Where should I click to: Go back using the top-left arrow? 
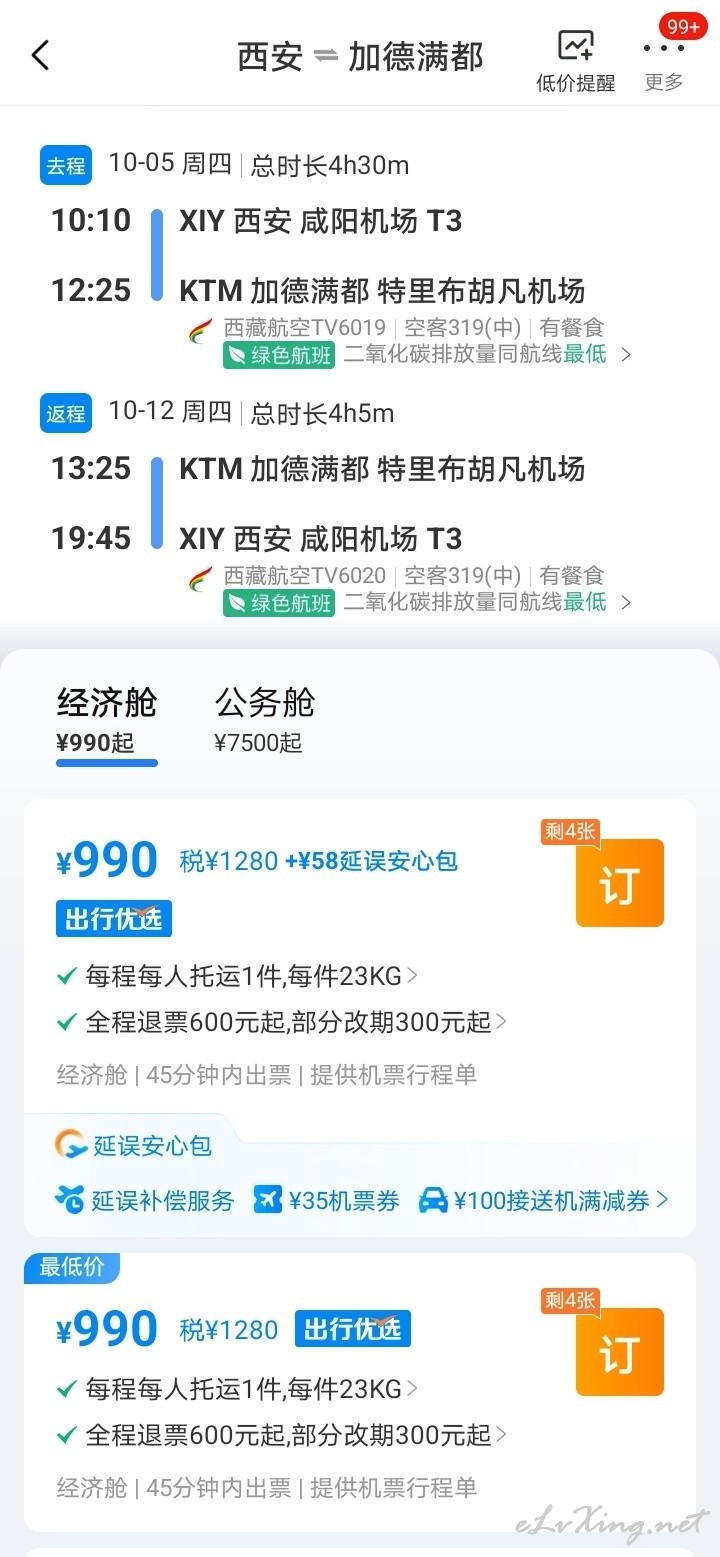click(x=40, y=55)
